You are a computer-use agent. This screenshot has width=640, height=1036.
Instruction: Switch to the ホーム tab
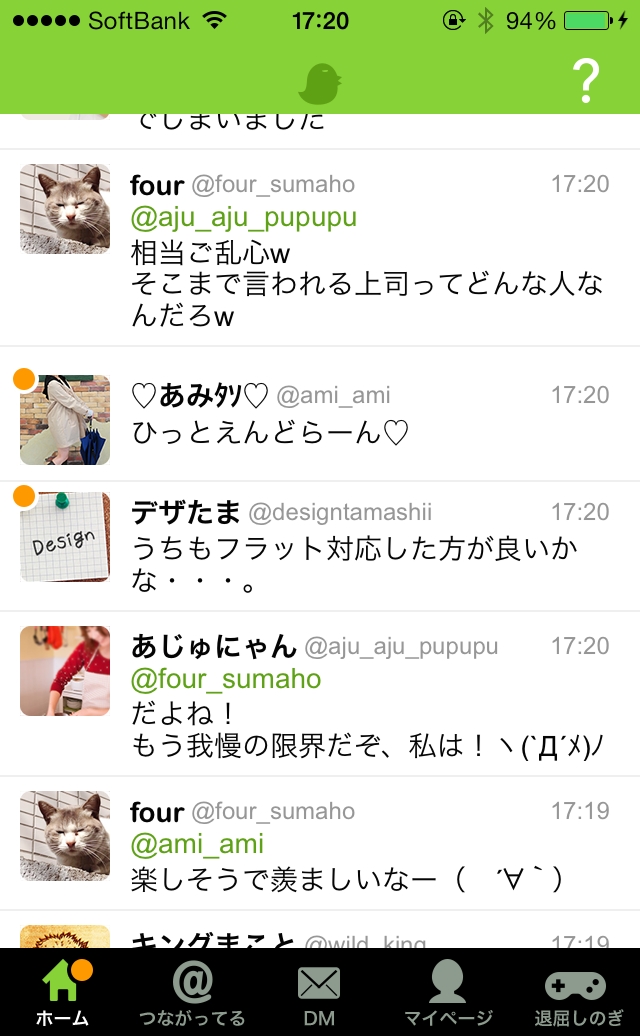click(62, 992)
